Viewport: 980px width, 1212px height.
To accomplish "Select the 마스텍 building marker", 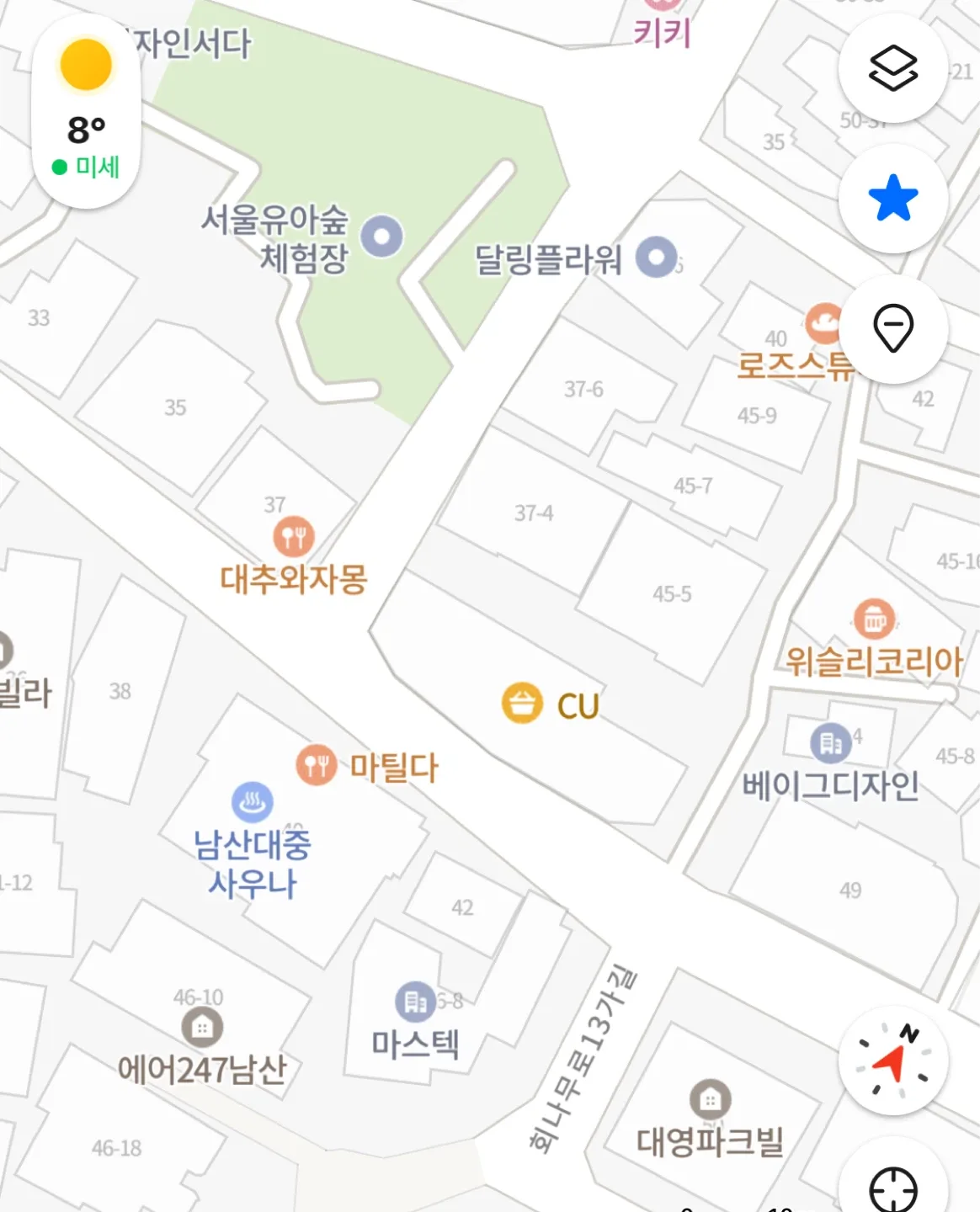I will [415, 1002].
